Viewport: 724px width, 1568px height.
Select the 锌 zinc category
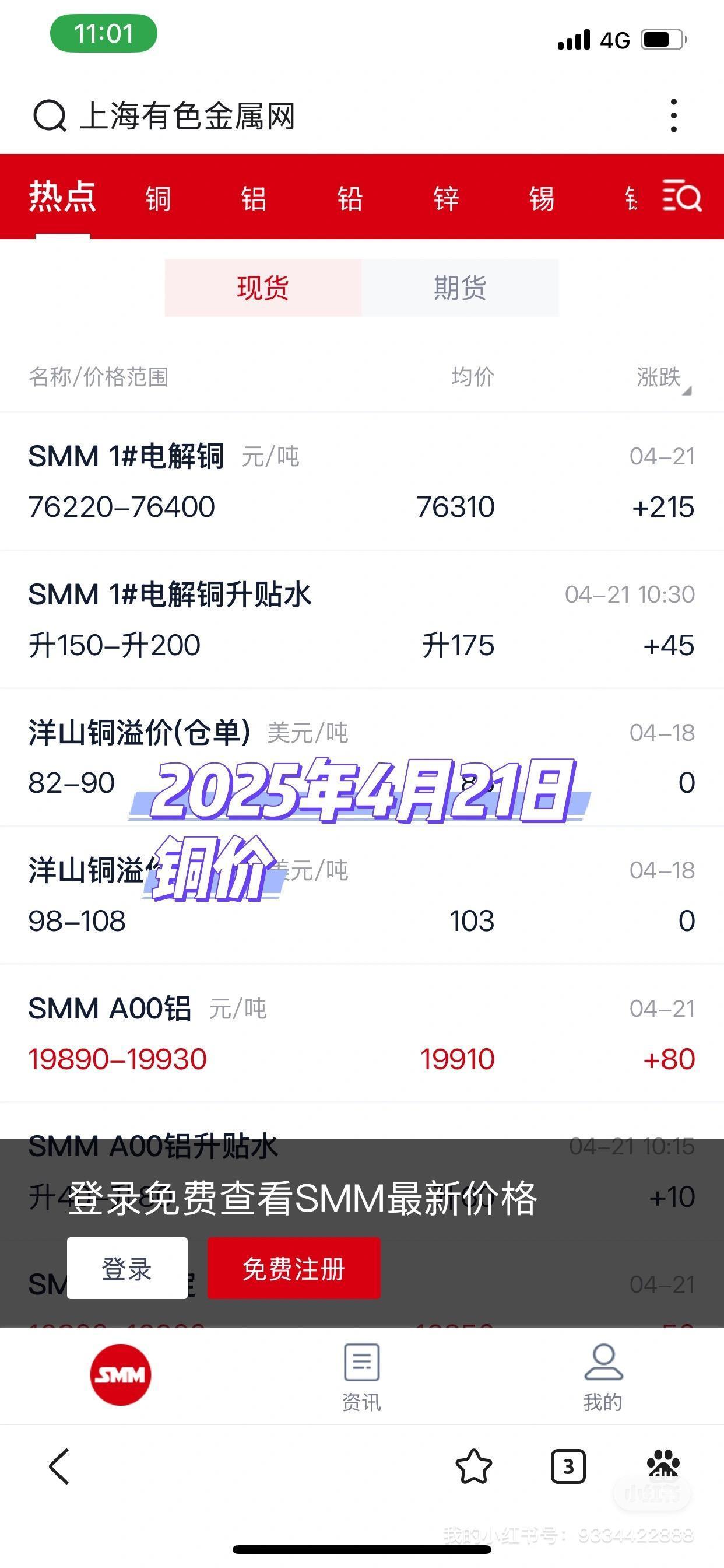point(445,197)
